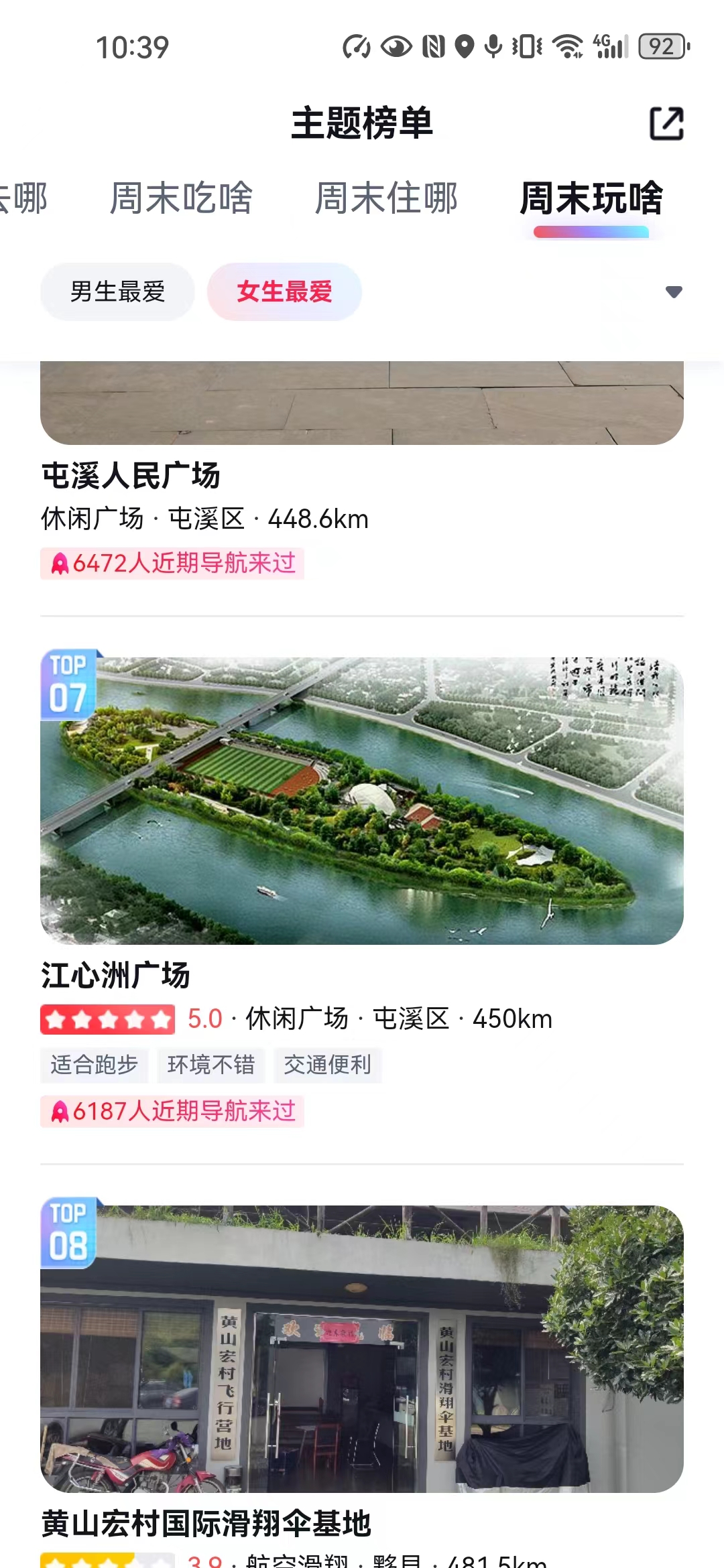The image size is (724, 1568).
Task: Share this ranking via the top-right icon
Action: point(666,123)
